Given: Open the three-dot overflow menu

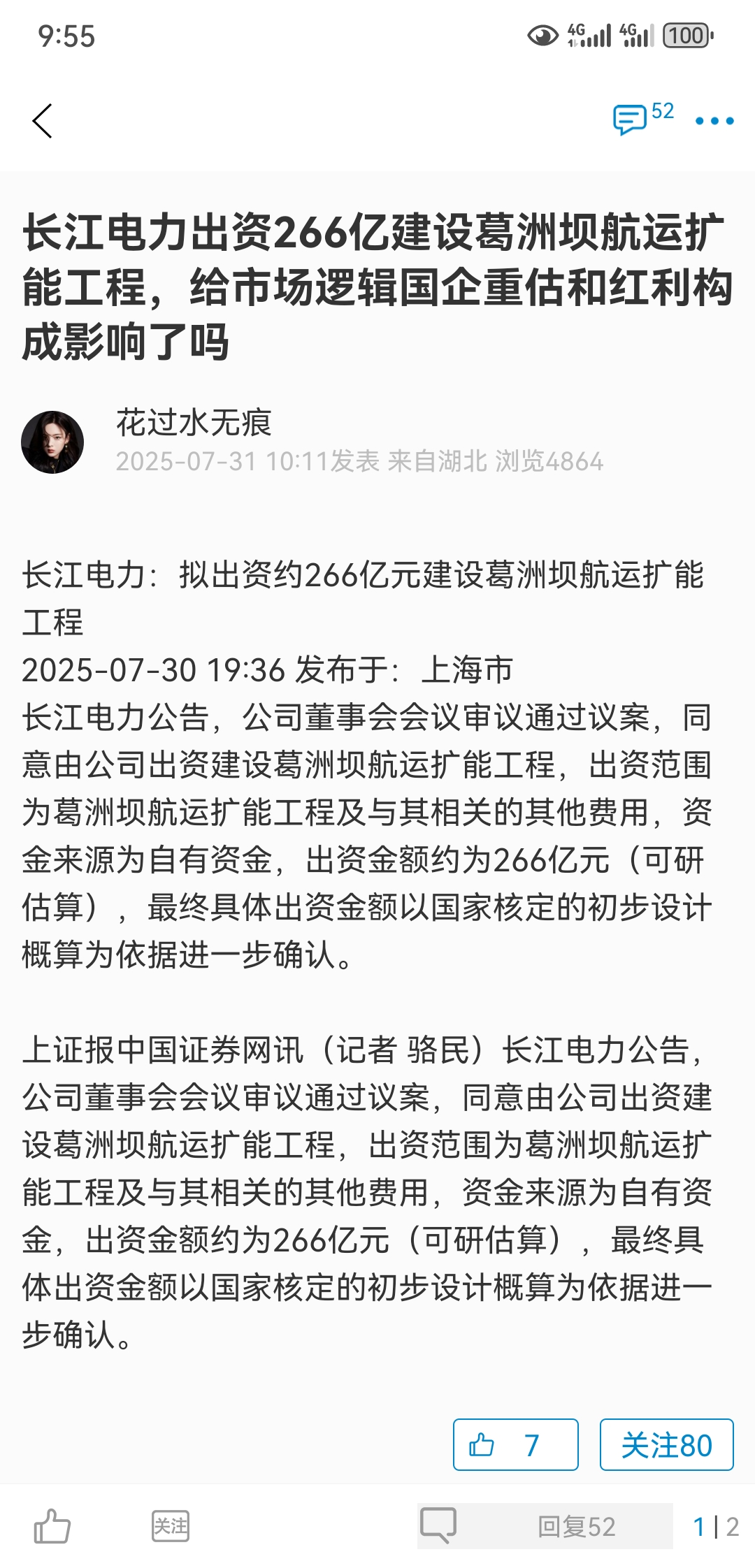Looking at the screenshot, I should (714, 121).
